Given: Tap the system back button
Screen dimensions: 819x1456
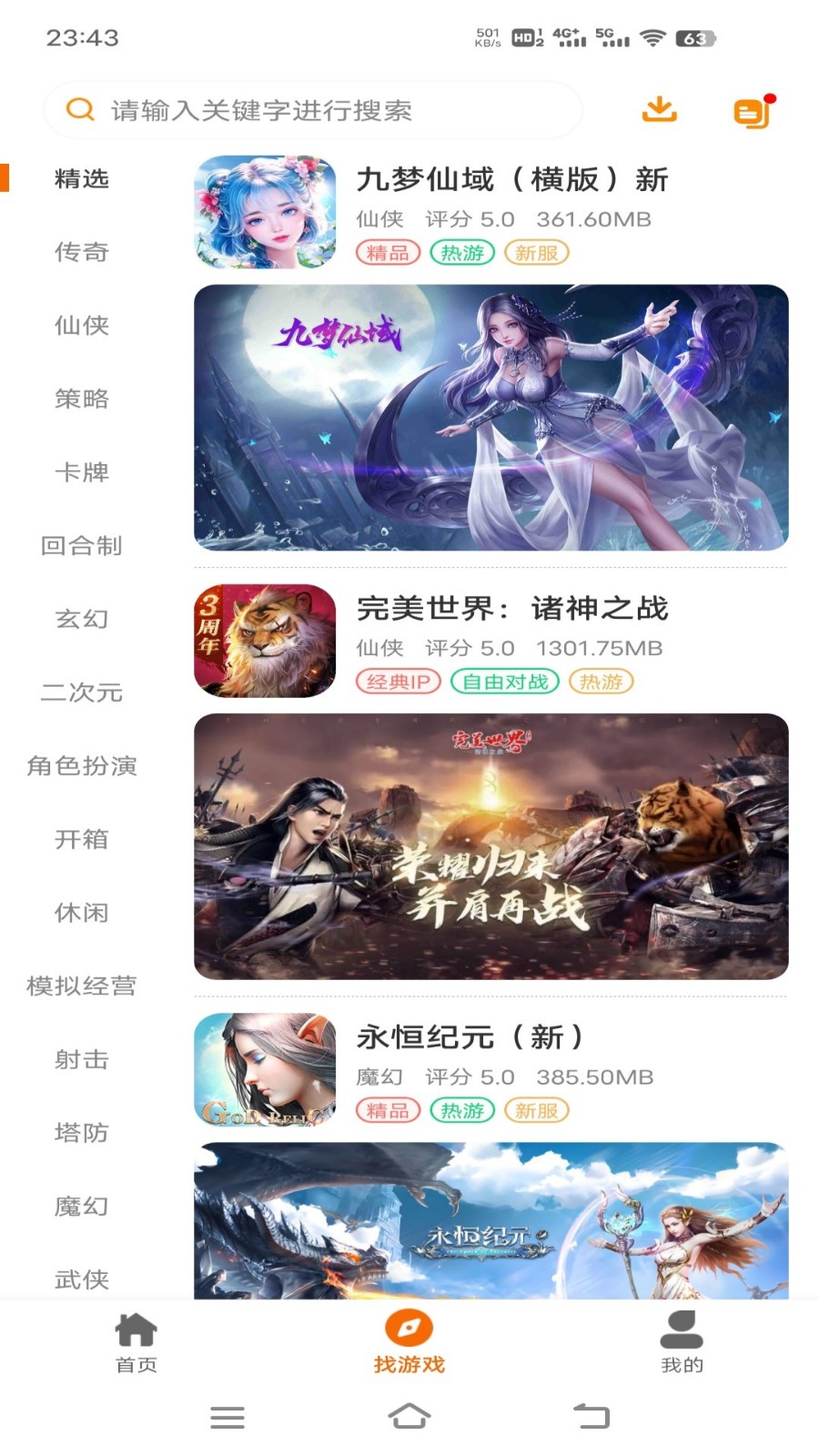Looking at the screenshot, I should click(591, 1416).
